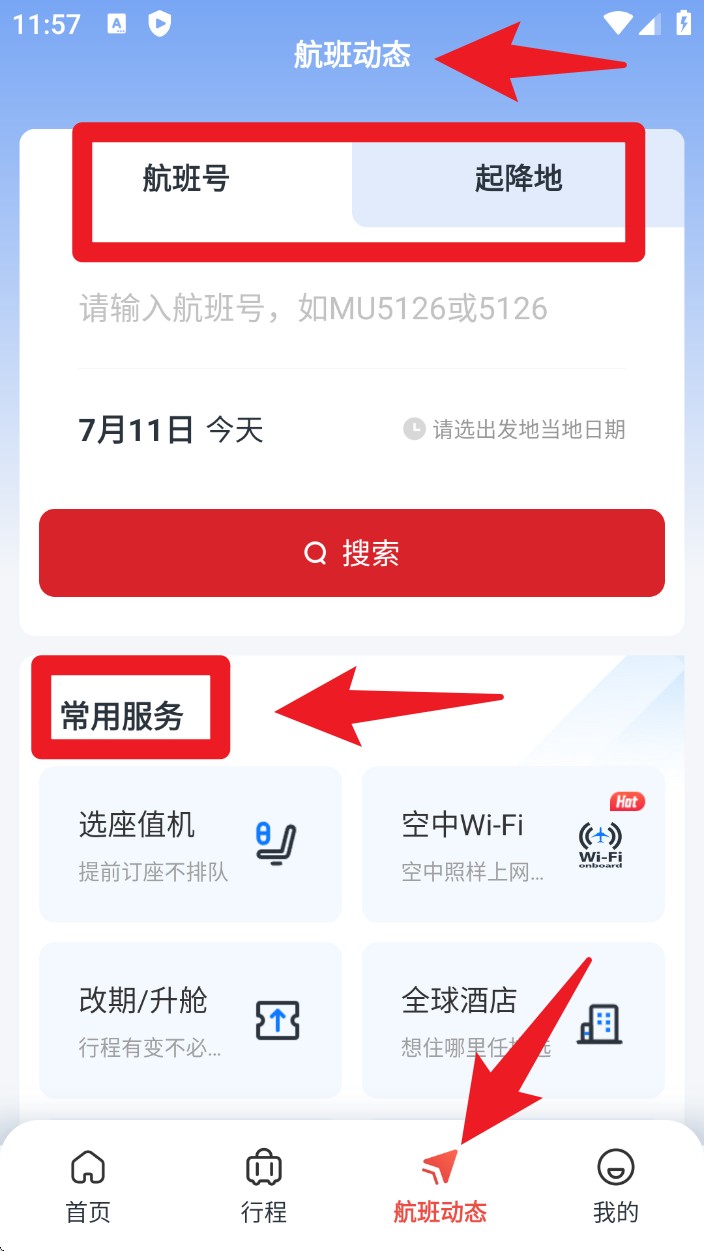Switch to the 行程 tab
This screenshot has height=1251, width=704.
click(x=264, y=1187)
